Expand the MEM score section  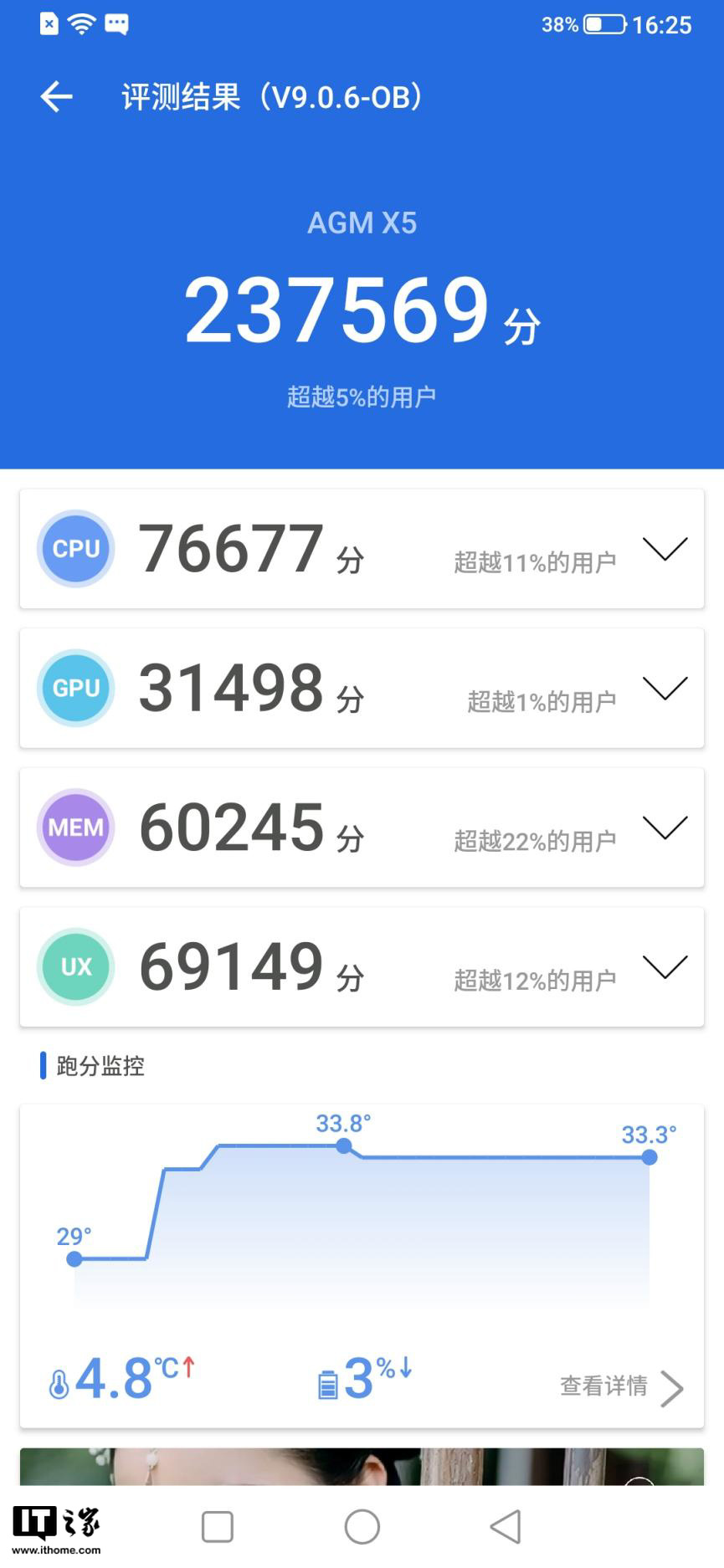click(665, 828)
